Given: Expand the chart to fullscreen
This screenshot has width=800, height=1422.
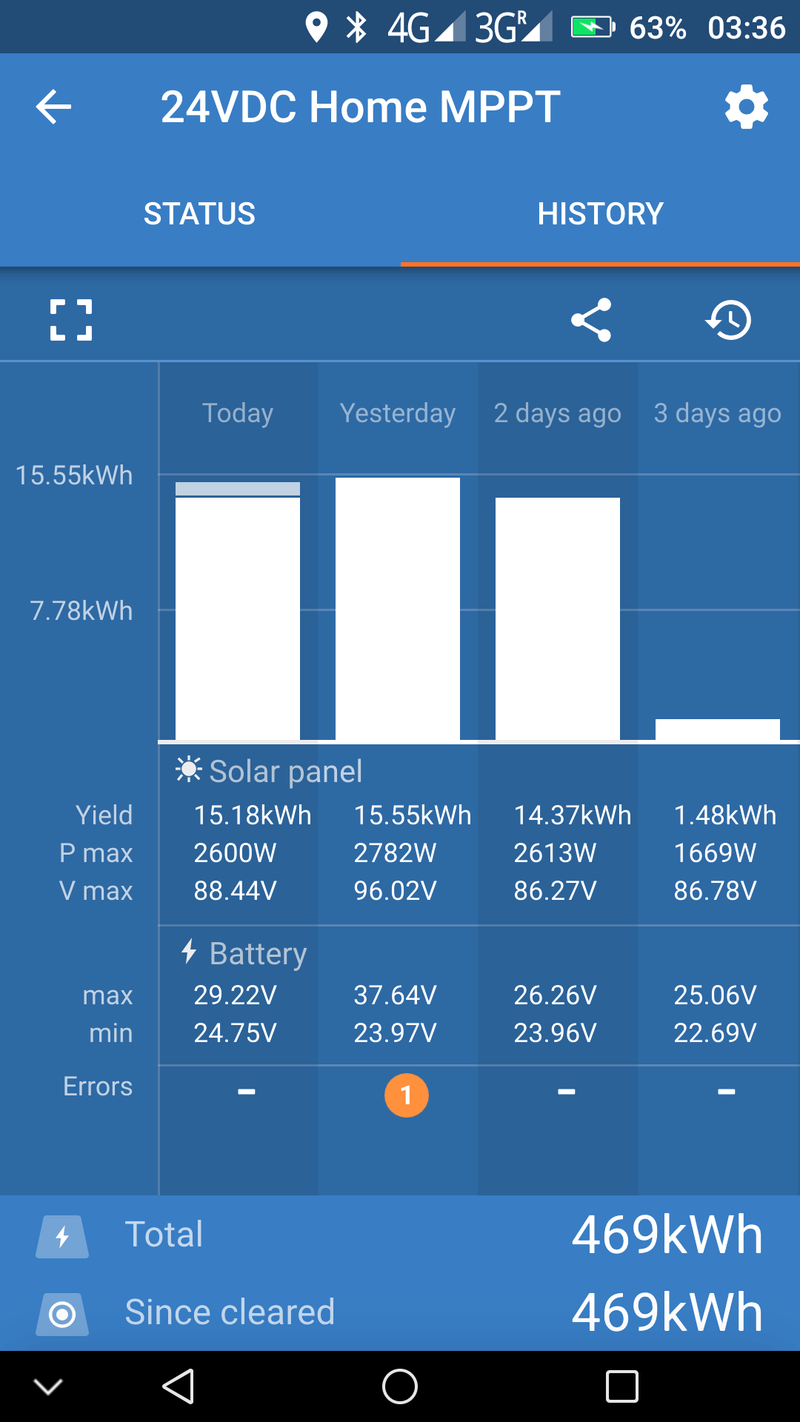Looking at the screenshot, I should 71,320.
